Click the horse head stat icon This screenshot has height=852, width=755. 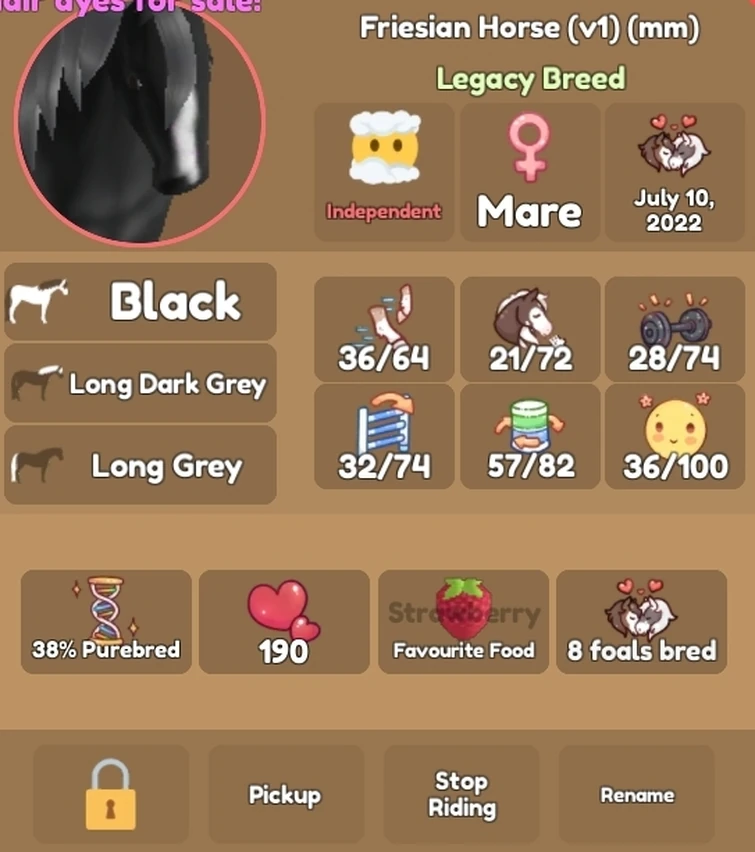pyautogui.click(x=528, y=330)
